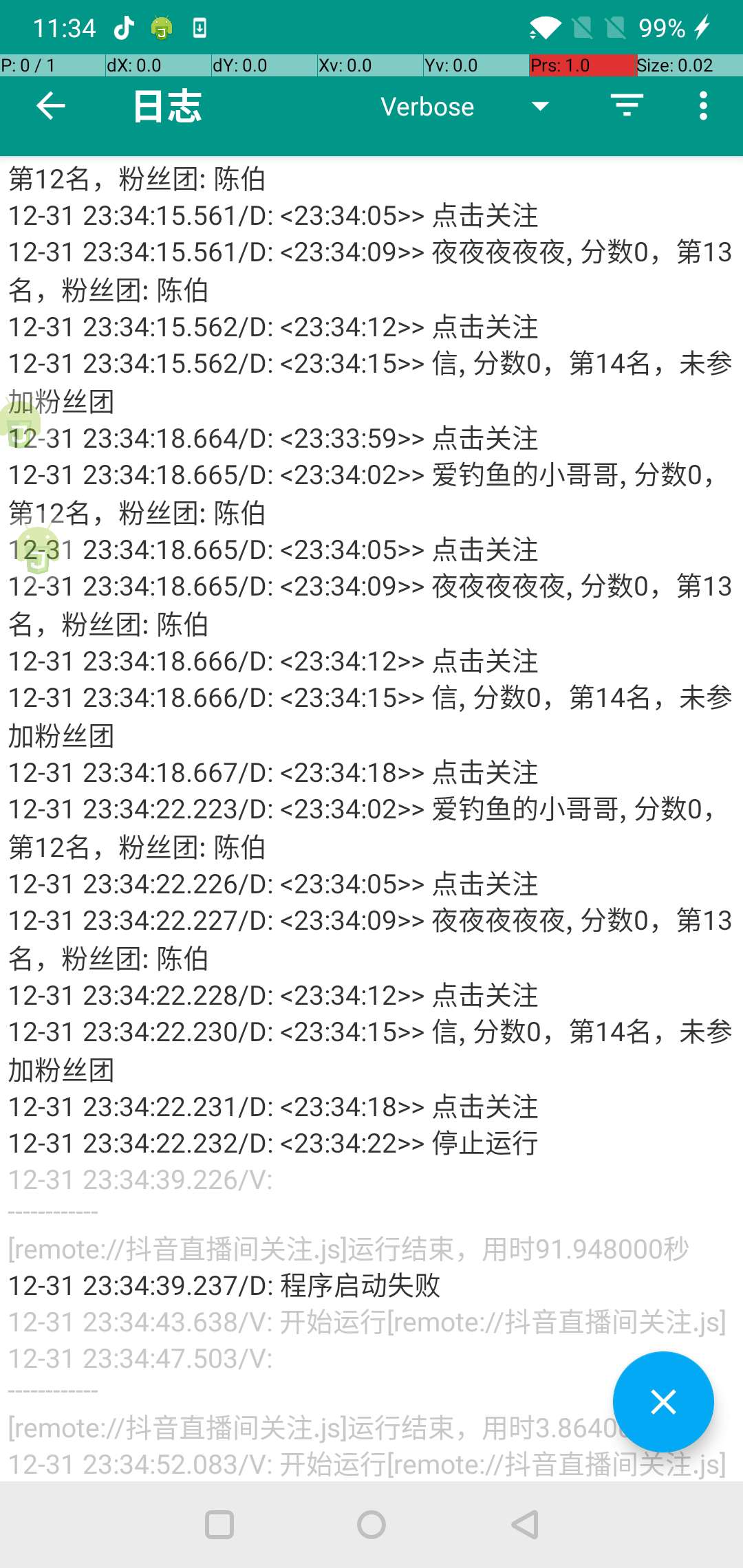Tap the system home button
Image resolution: width=743 pixels, height=1568 pixels.
point(371,1525)
